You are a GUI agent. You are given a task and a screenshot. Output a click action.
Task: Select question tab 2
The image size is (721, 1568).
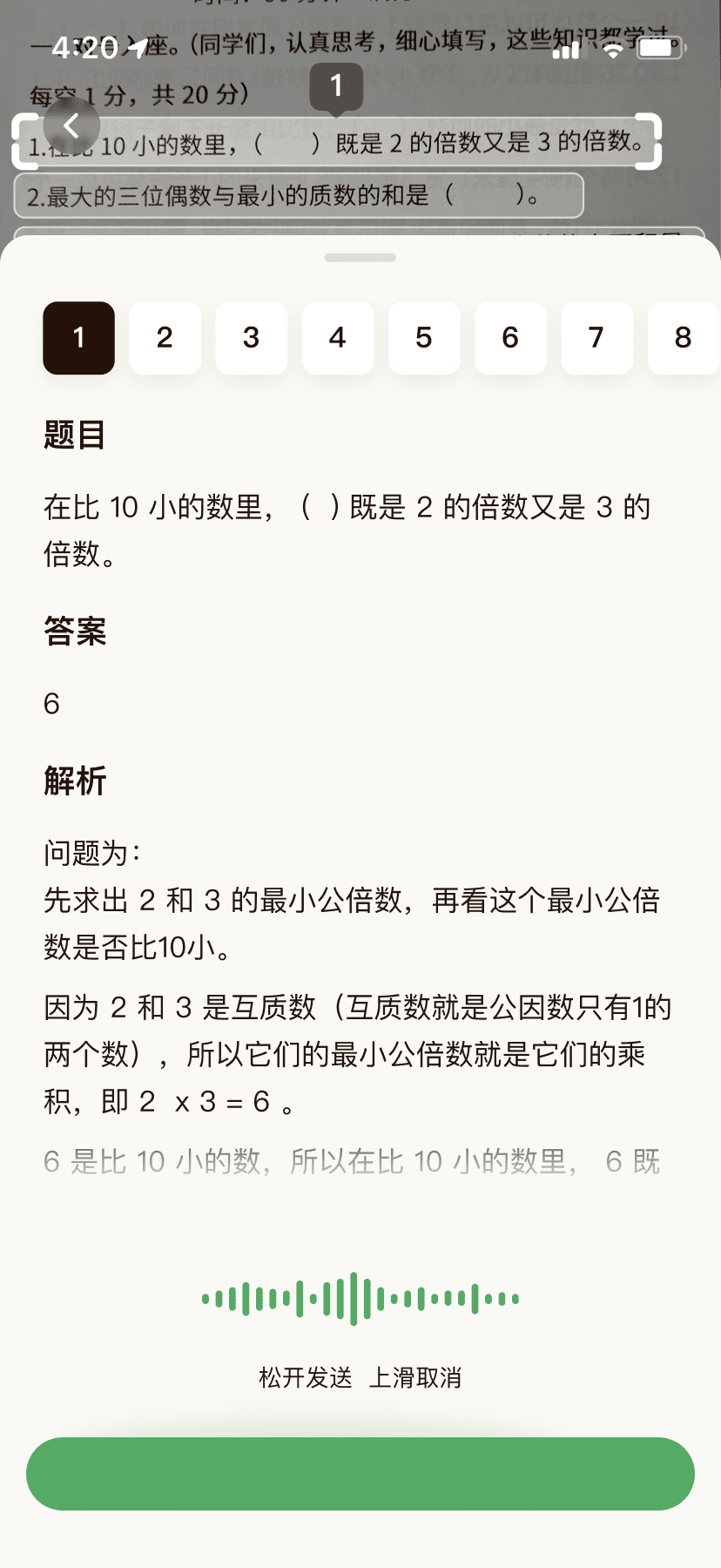point(165,338)
